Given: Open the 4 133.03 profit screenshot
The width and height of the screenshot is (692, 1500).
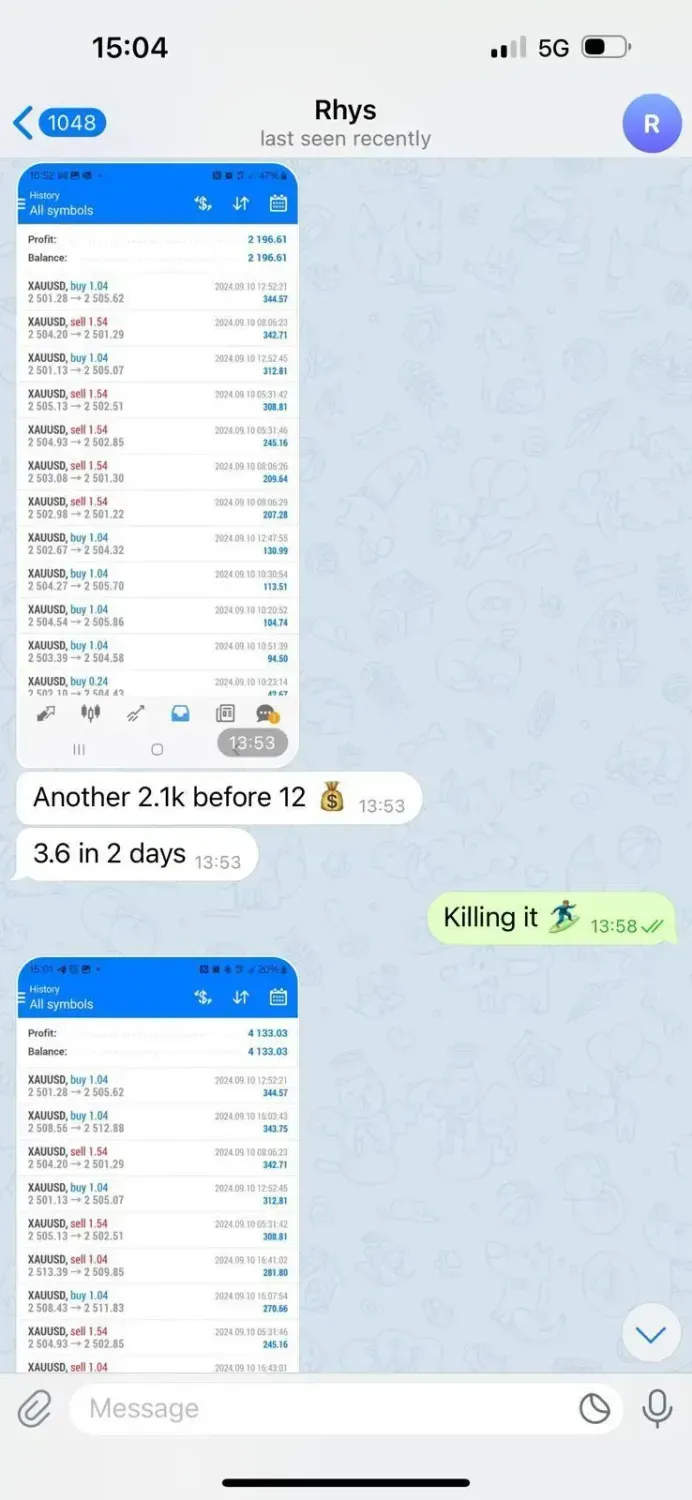Looking at the screenshot, I should tap(158, 1165).
